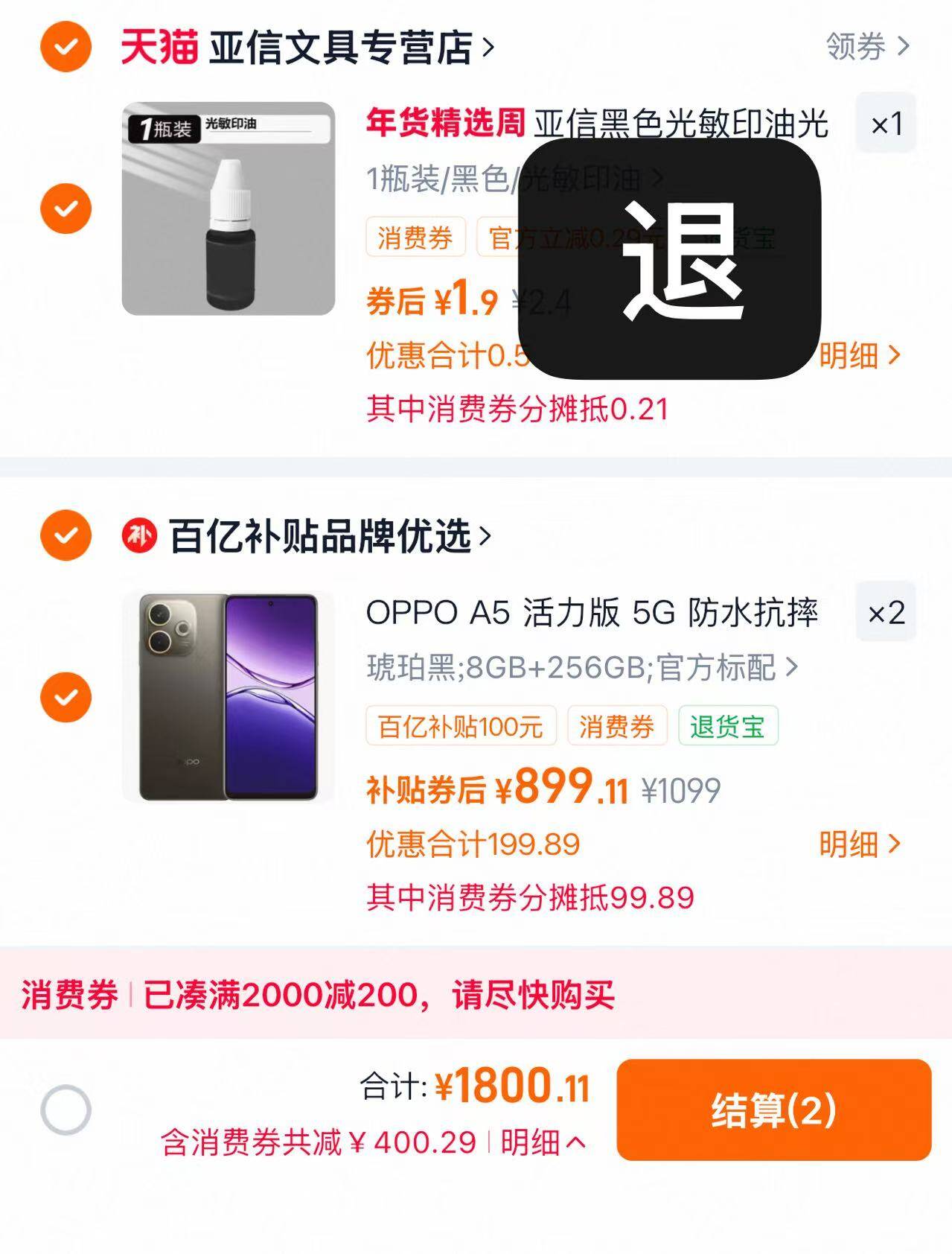Image resolution: width=952 pixels, height=1254 pixels.
Task: Open the 亚信文具专营店 store page
Action: coord(341,47)
